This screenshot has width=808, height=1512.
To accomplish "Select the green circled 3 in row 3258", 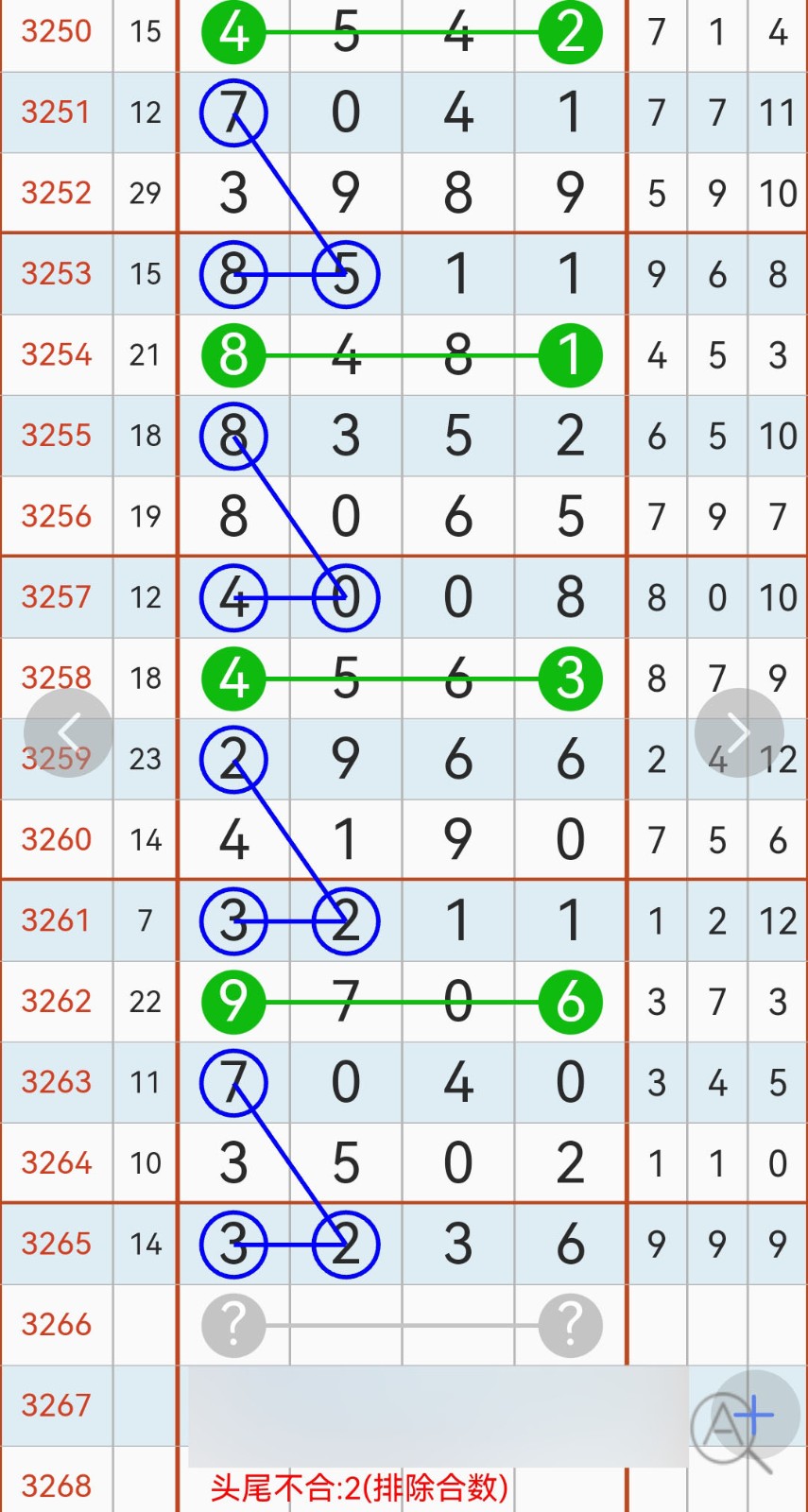I will [x=570, y=678].
